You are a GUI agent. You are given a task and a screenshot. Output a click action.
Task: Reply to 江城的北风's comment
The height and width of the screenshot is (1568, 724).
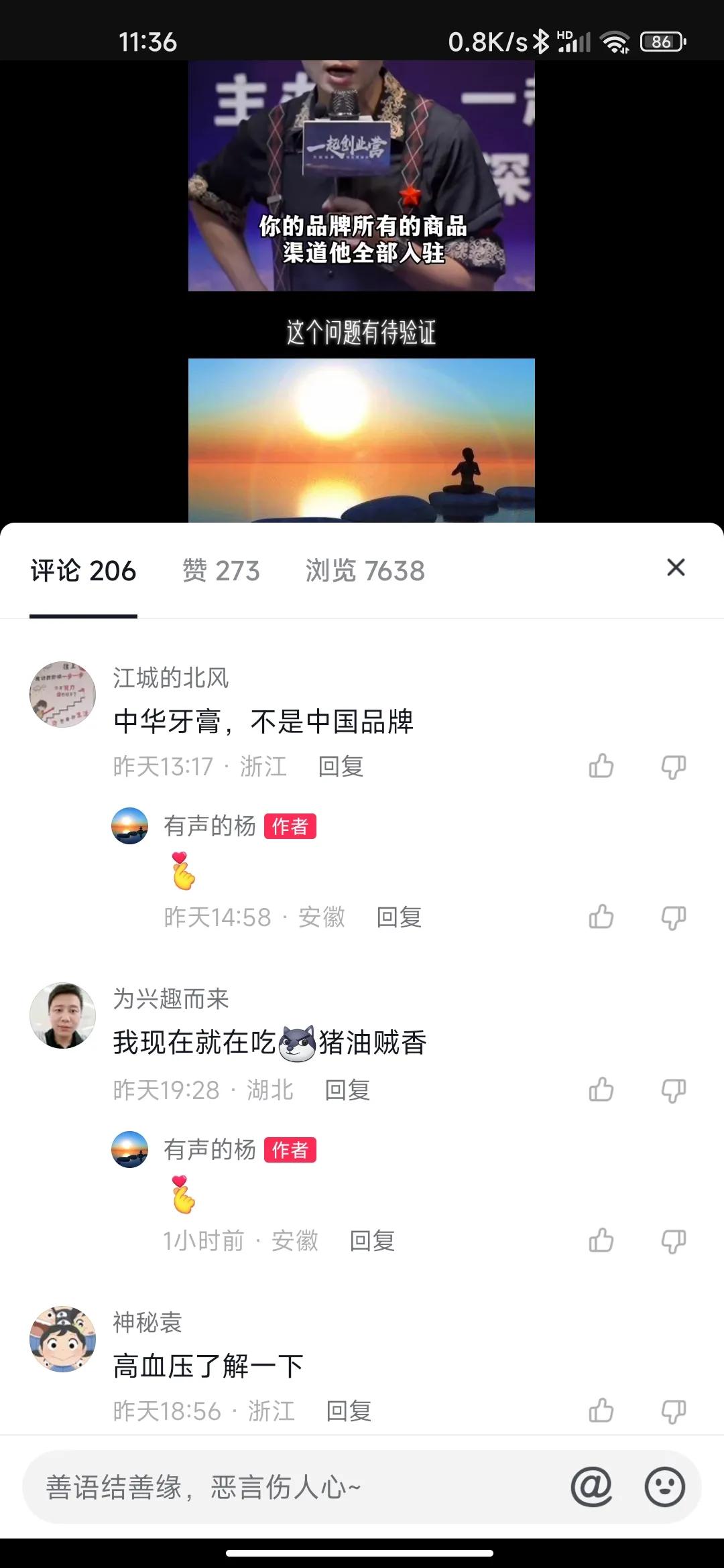point(341,766)
